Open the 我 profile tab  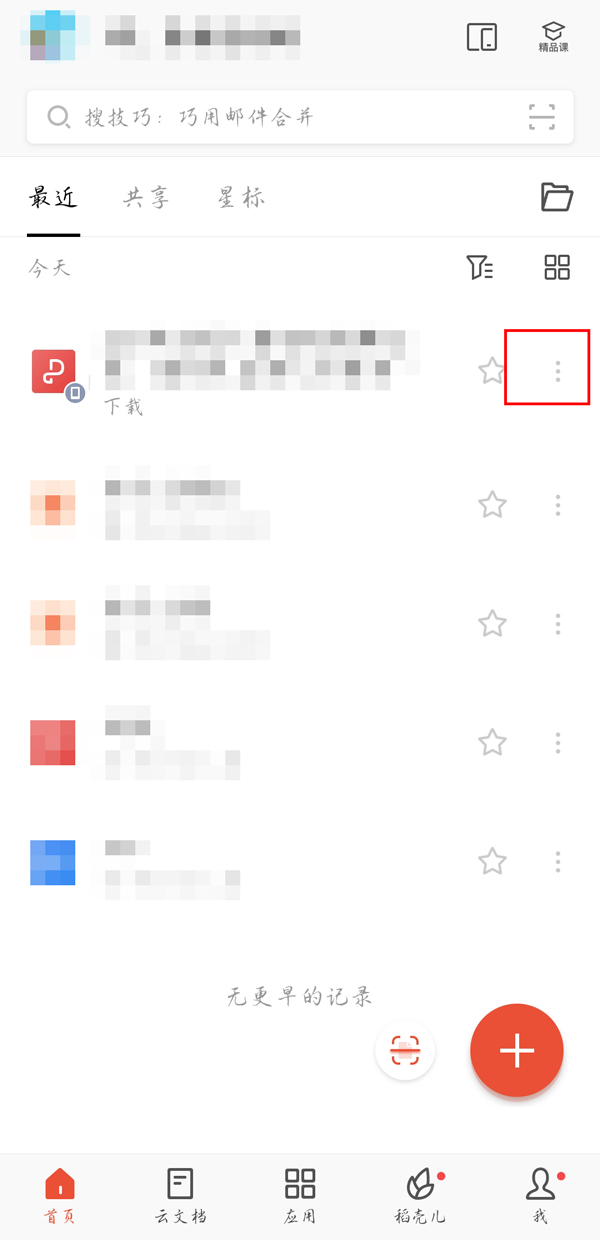tap(540, 1195)
